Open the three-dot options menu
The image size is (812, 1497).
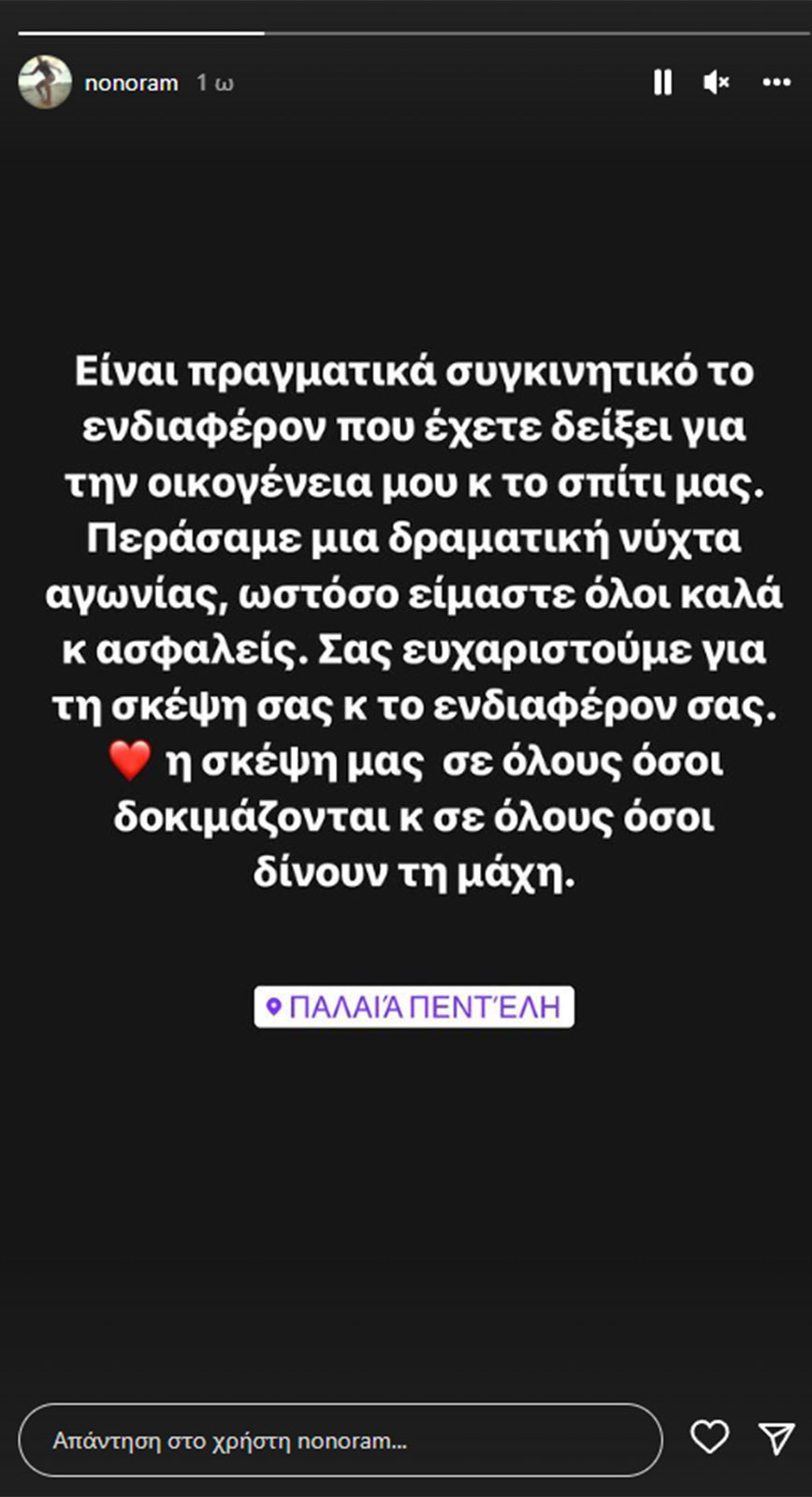pyautogui.click(x=776, y=82)
